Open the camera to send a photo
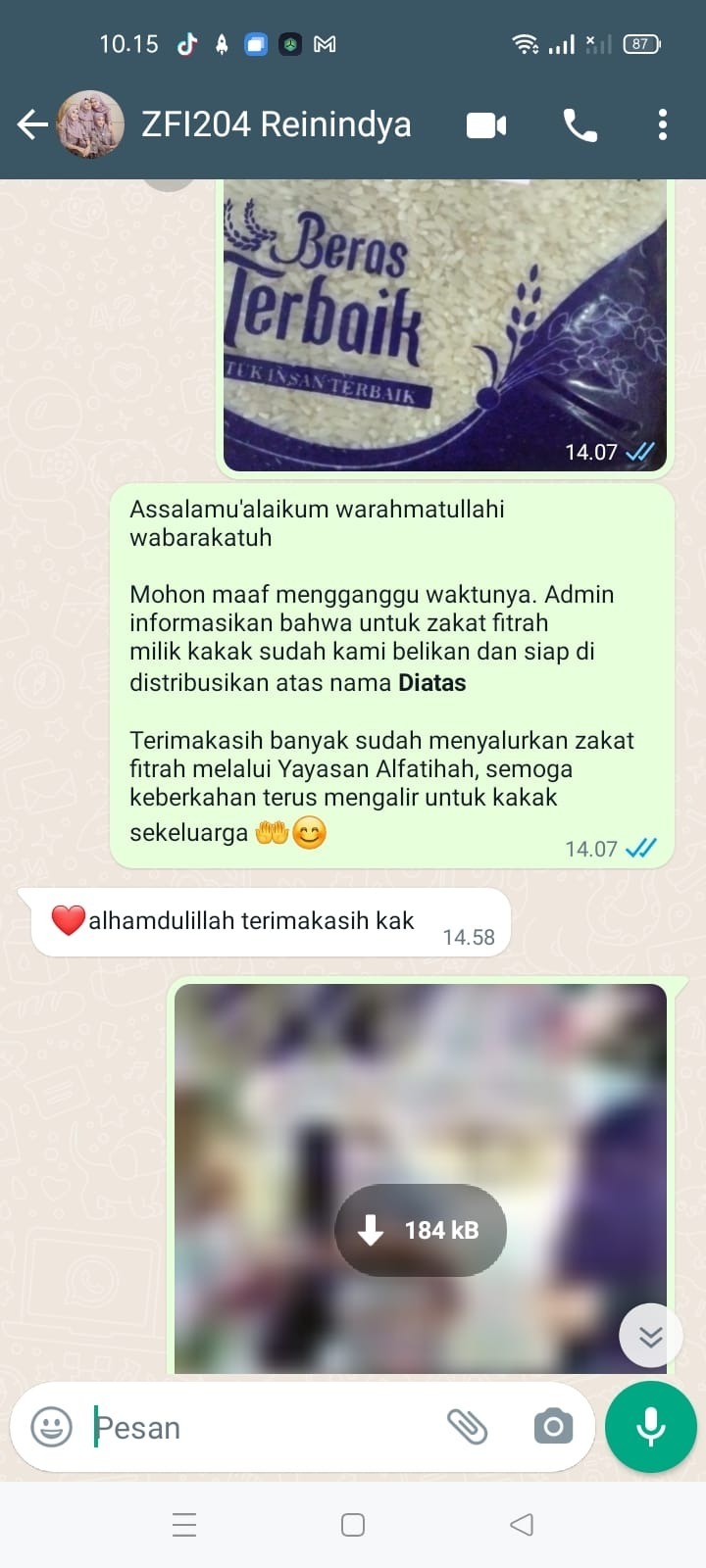 coord(553,1427)
